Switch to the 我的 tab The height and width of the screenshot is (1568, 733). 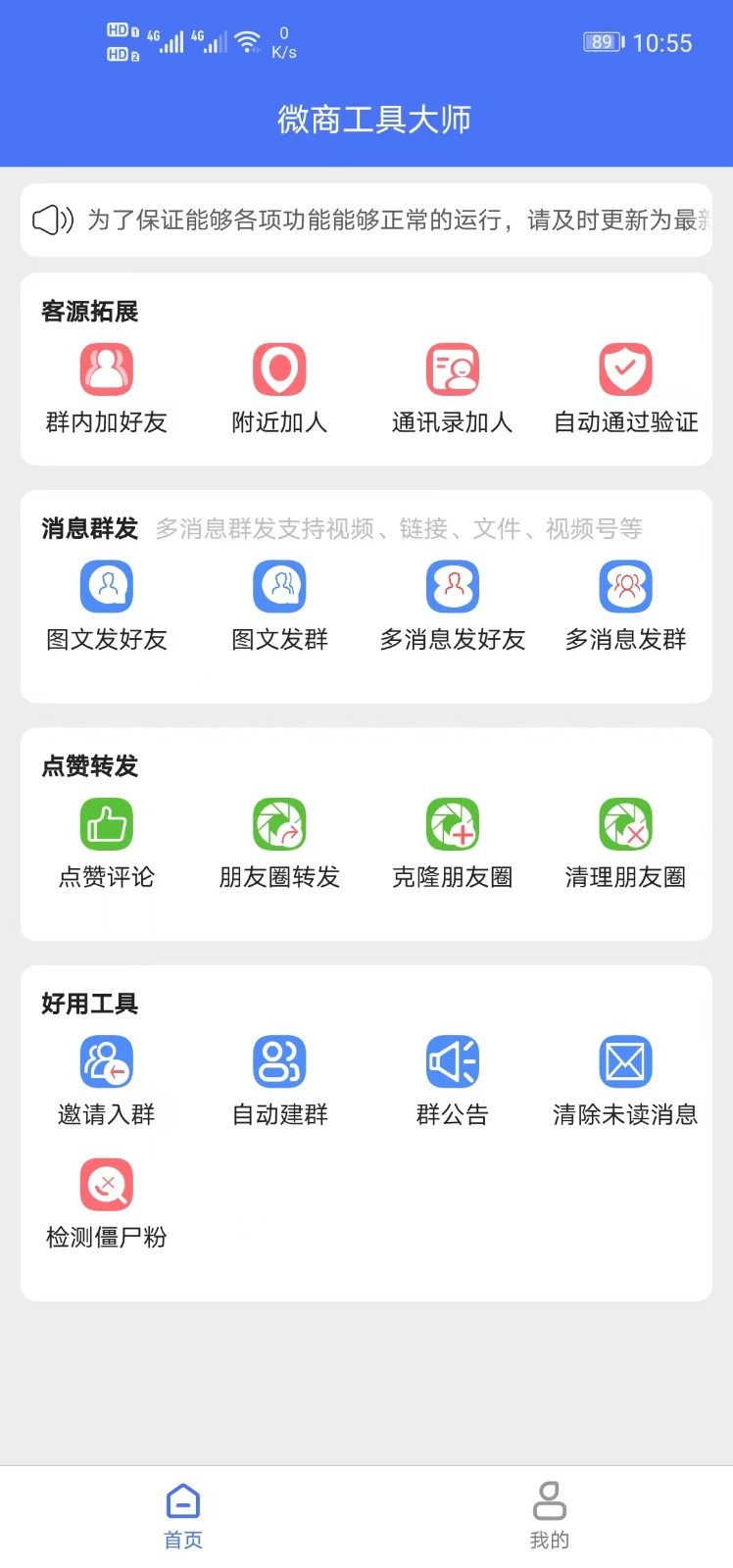tap(550, 1515)
